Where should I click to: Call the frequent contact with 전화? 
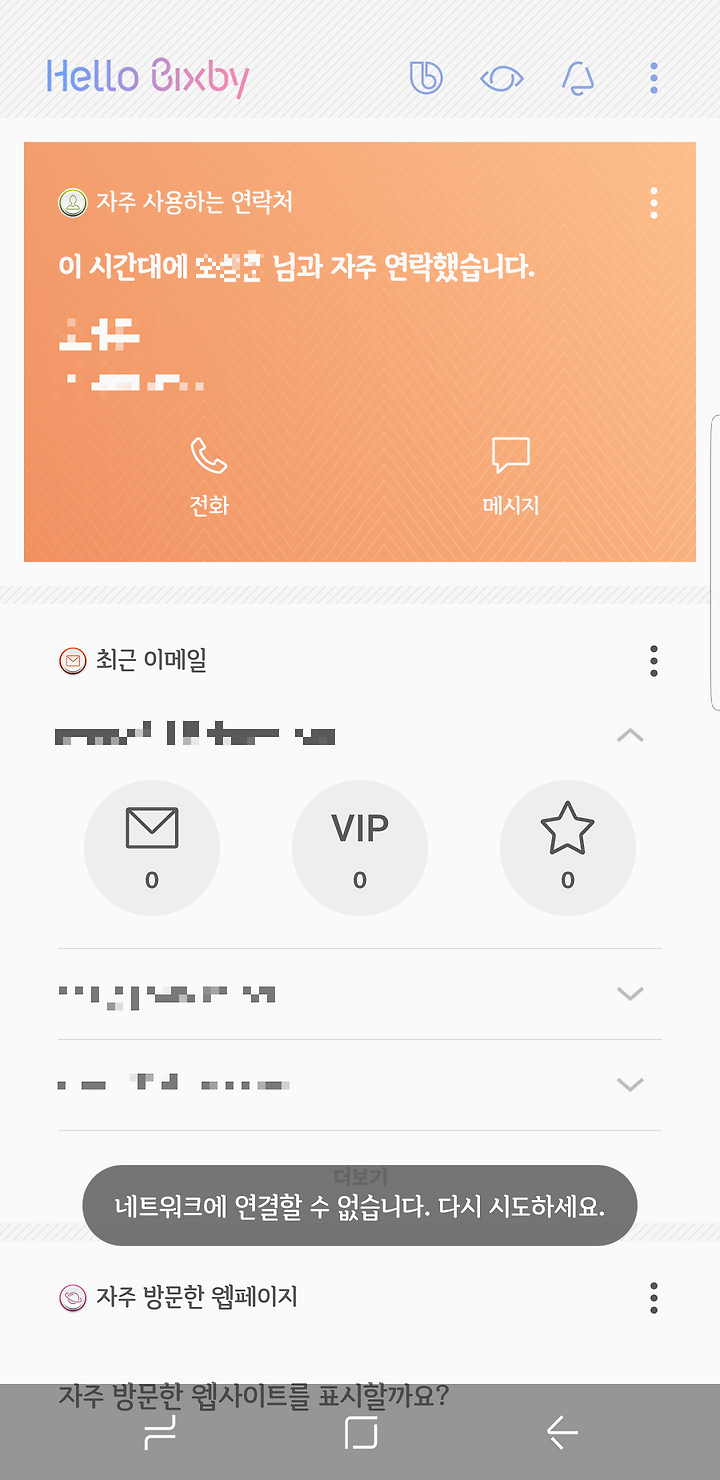pos(209,477)
